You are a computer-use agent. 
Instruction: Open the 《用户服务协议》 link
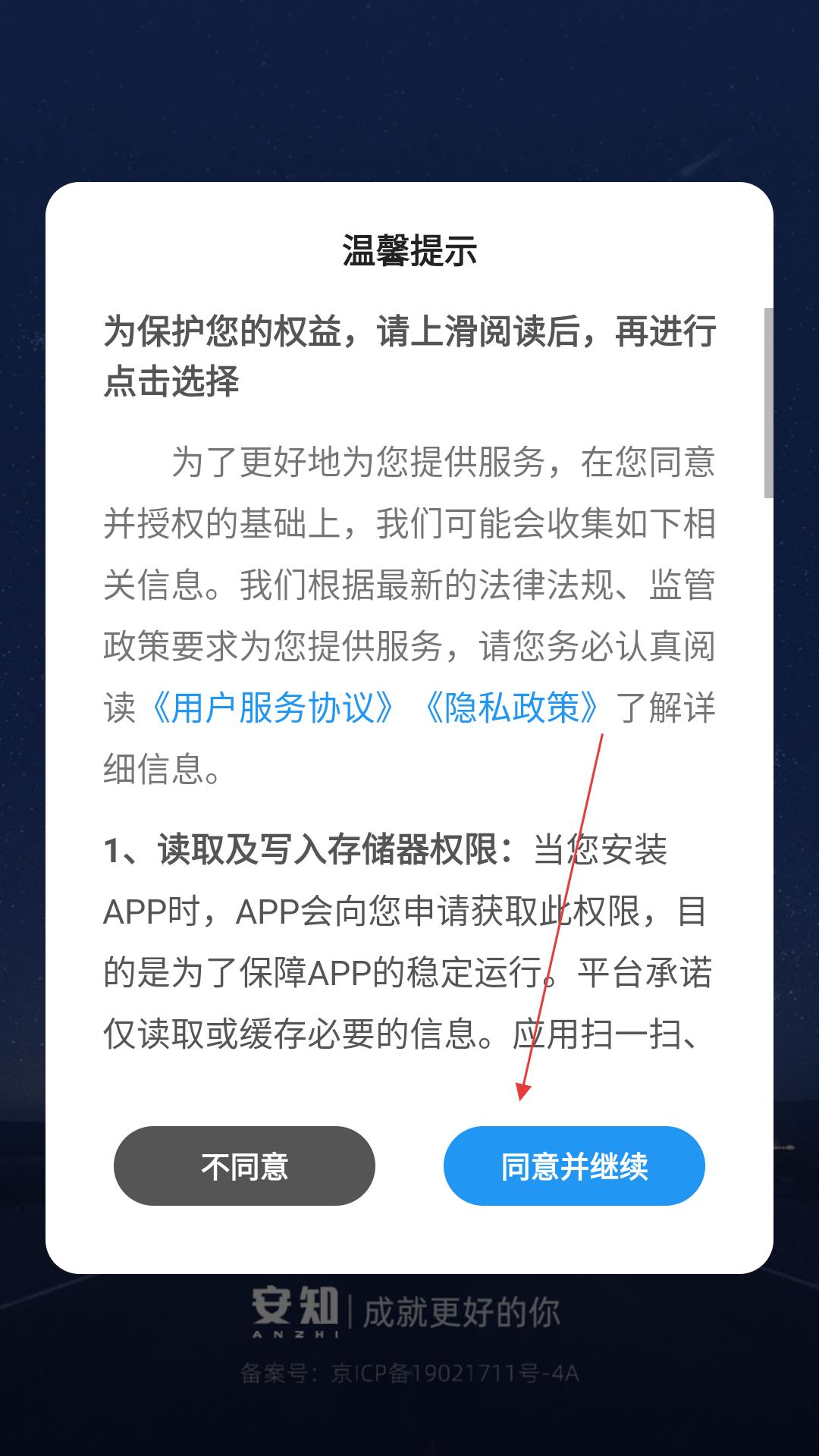coord(273,708)
